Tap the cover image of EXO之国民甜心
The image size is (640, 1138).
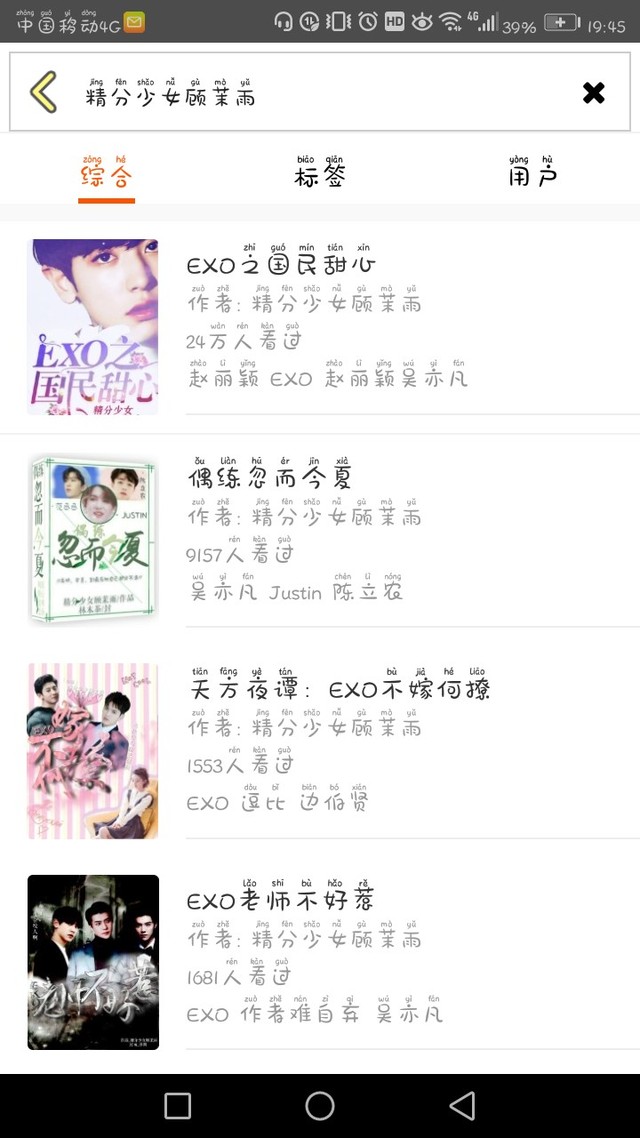point(93,327)
